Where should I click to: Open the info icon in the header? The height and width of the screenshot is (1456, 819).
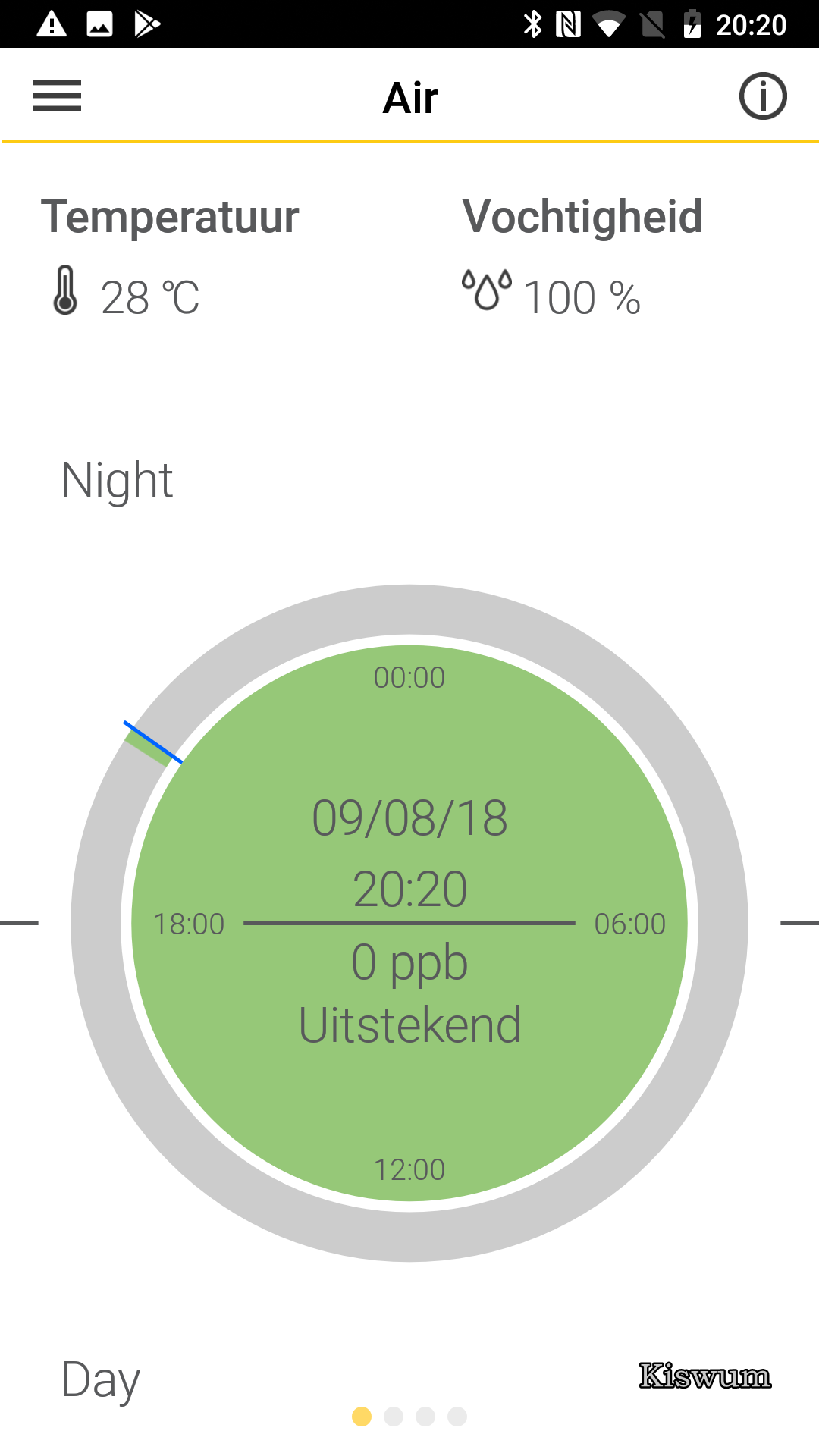(763, 96)
